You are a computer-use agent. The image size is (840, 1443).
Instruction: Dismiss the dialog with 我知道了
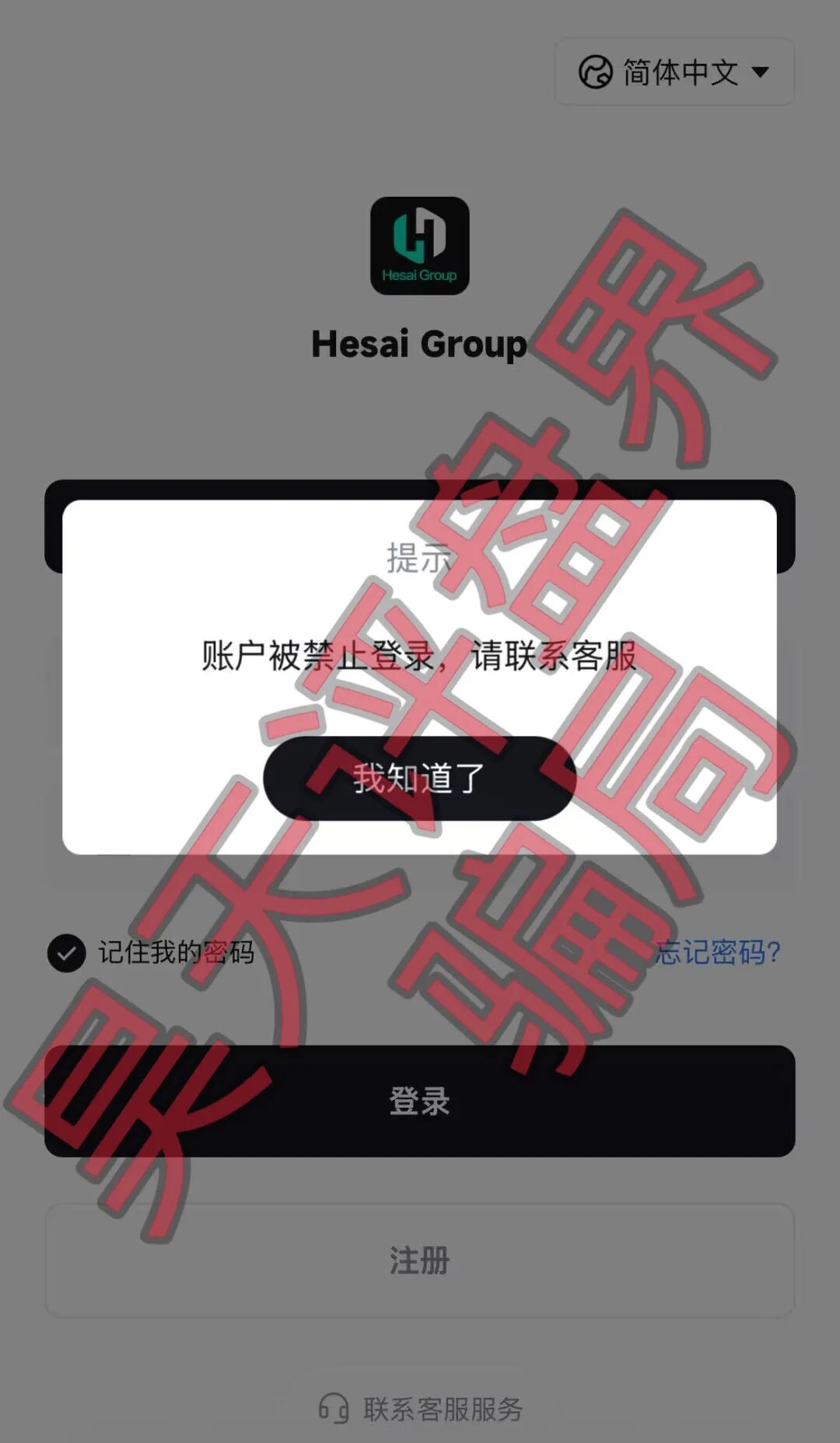(x=419, y=778)
